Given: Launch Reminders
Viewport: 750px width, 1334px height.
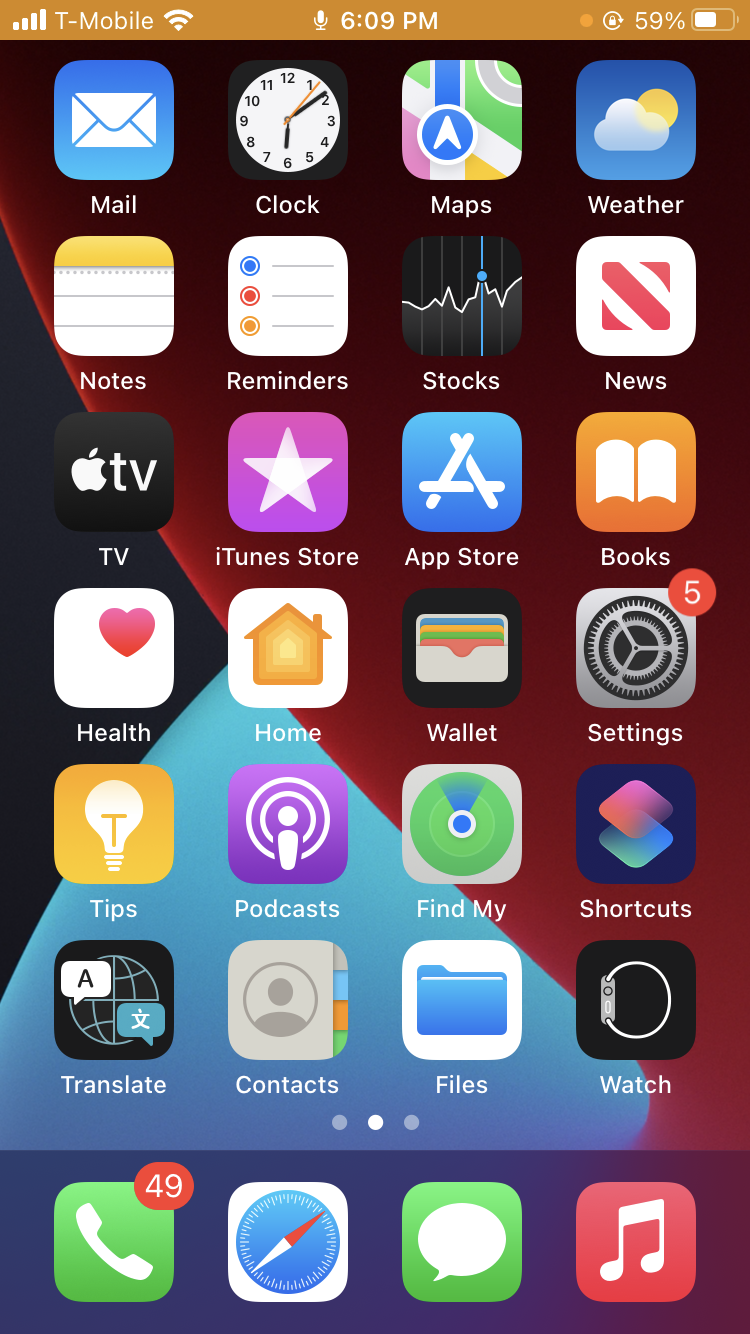Looking at the screenshot, I should click(288, 296).
